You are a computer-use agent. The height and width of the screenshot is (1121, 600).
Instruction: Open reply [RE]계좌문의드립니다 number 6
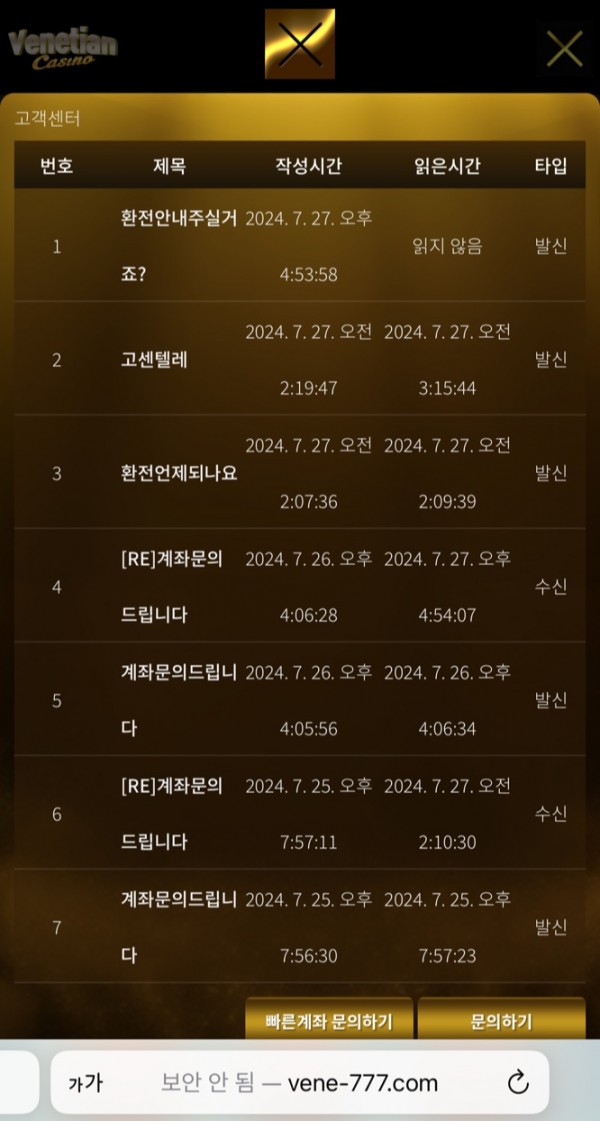pyautogui.click(x=170, y=814)
